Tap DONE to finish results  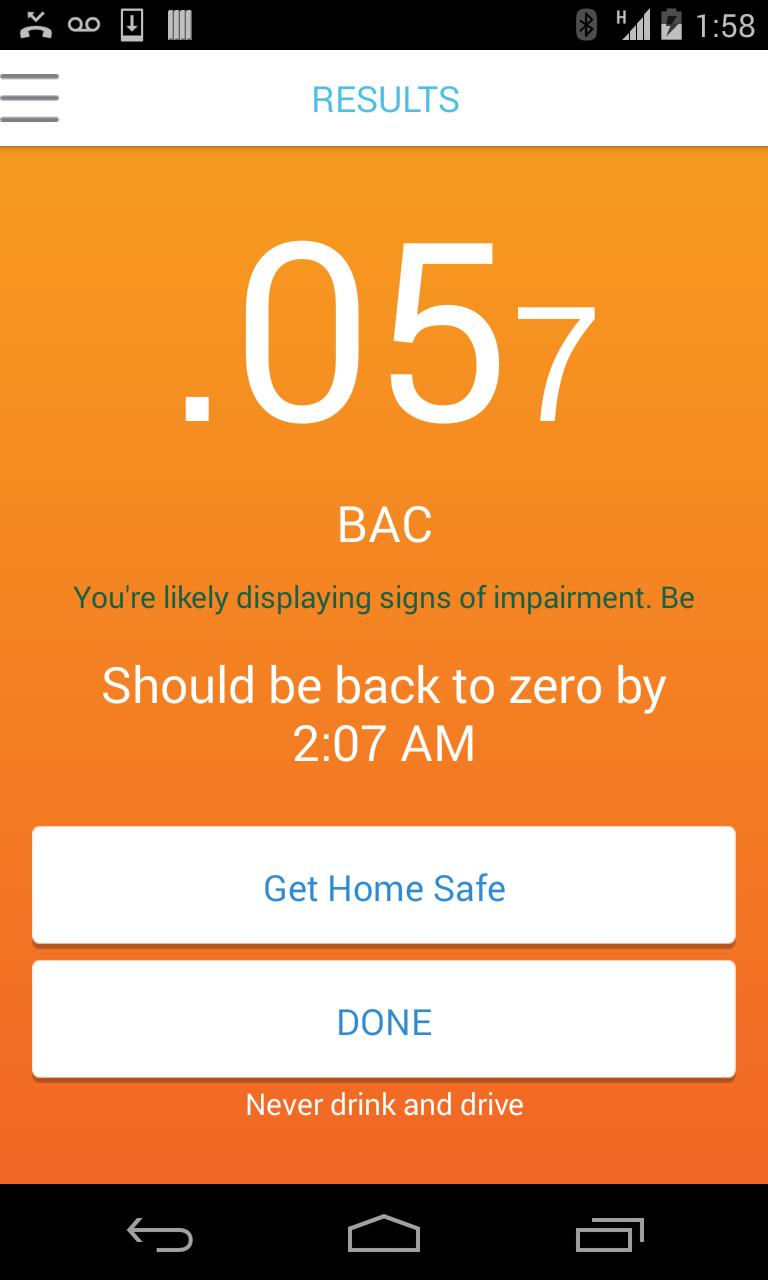point(384,1020)
